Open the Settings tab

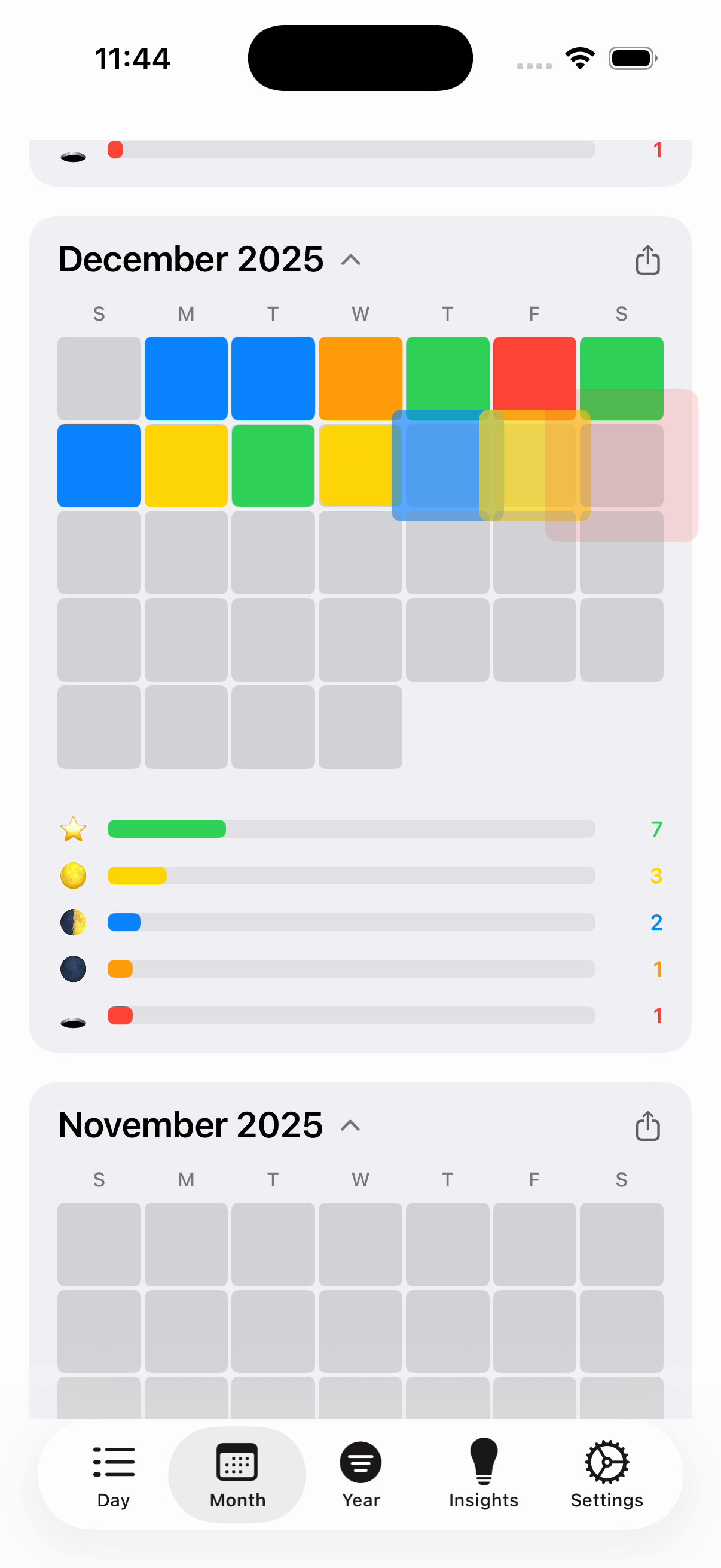coord(607,1474)
